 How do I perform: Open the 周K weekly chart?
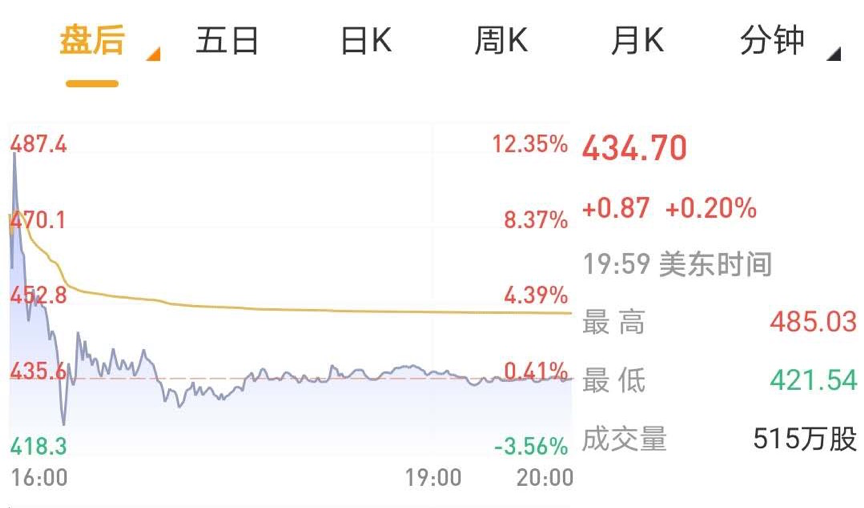click(500, 41)
